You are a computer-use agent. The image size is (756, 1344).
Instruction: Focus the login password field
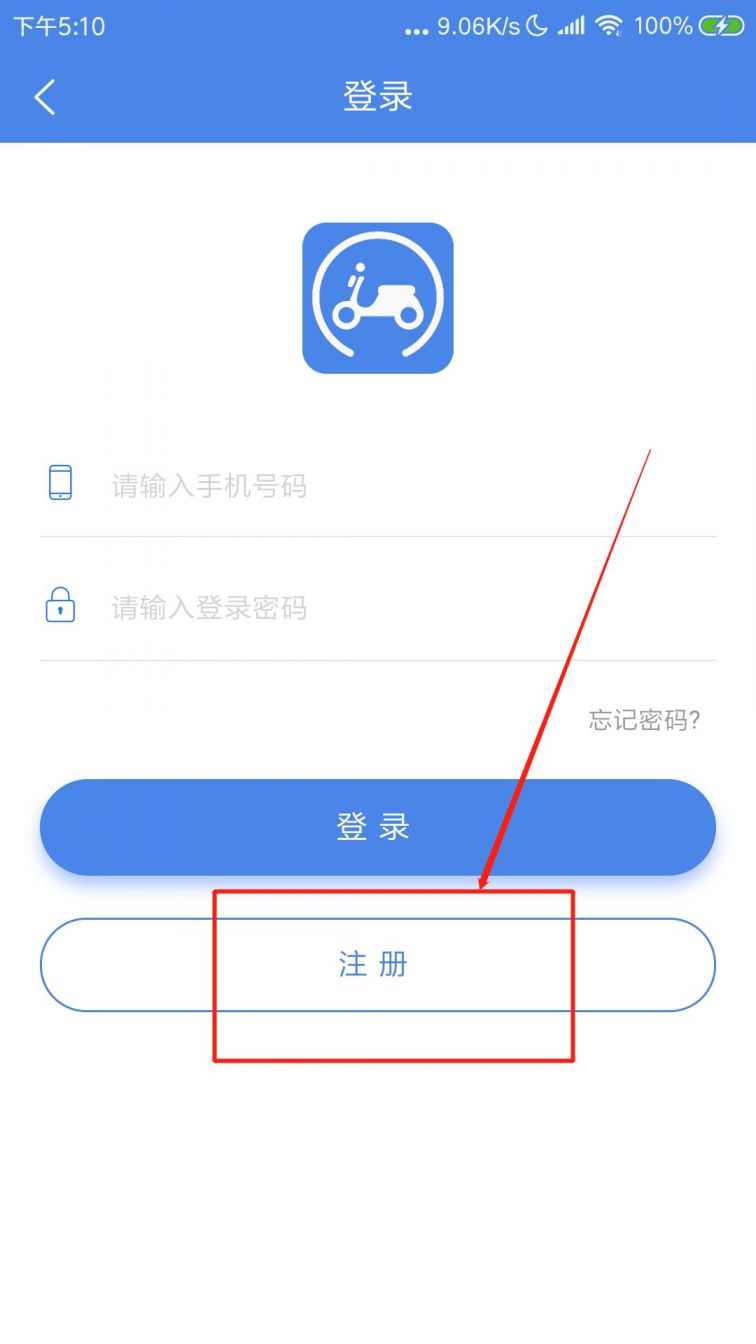[x=400, y=608]
